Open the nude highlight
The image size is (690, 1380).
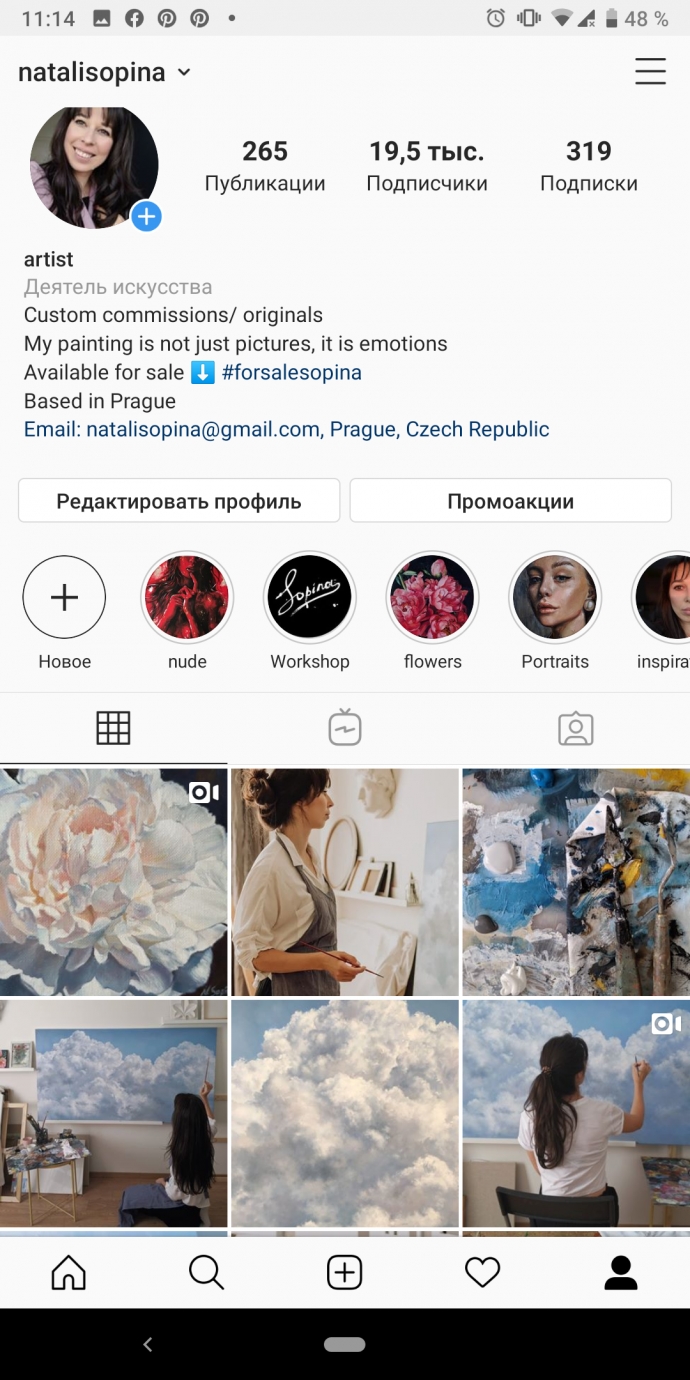[187, 598]
